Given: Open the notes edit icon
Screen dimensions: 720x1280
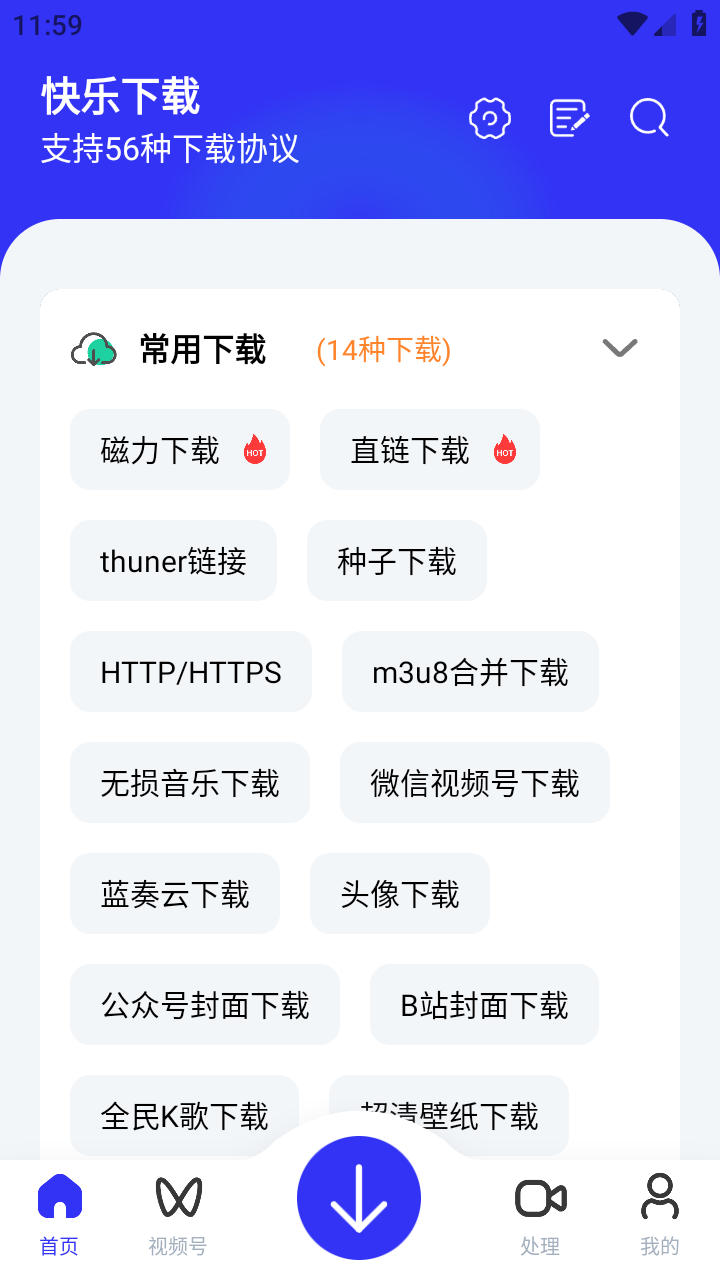Looking at the screenshot, I should point(570,119).
